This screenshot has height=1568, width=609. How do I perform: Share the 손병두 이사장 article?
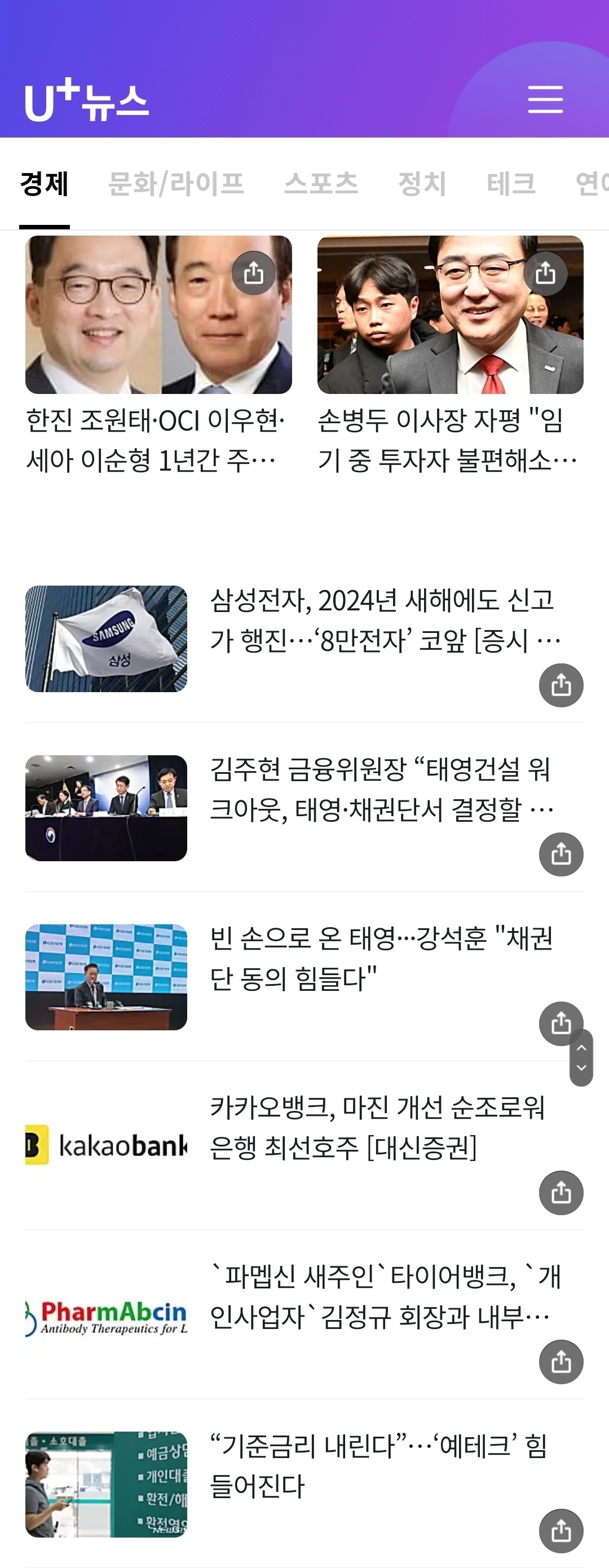(547, 274)
